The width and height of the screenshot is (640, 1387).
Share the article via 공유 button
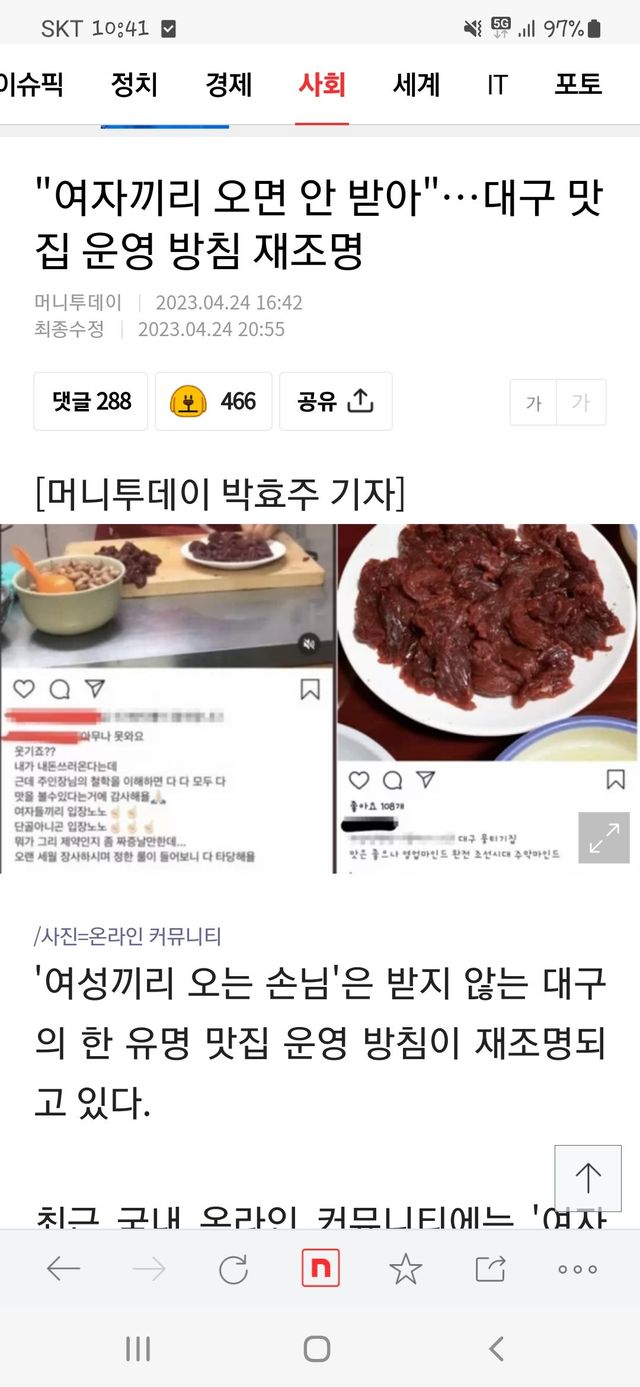point(335,401)
